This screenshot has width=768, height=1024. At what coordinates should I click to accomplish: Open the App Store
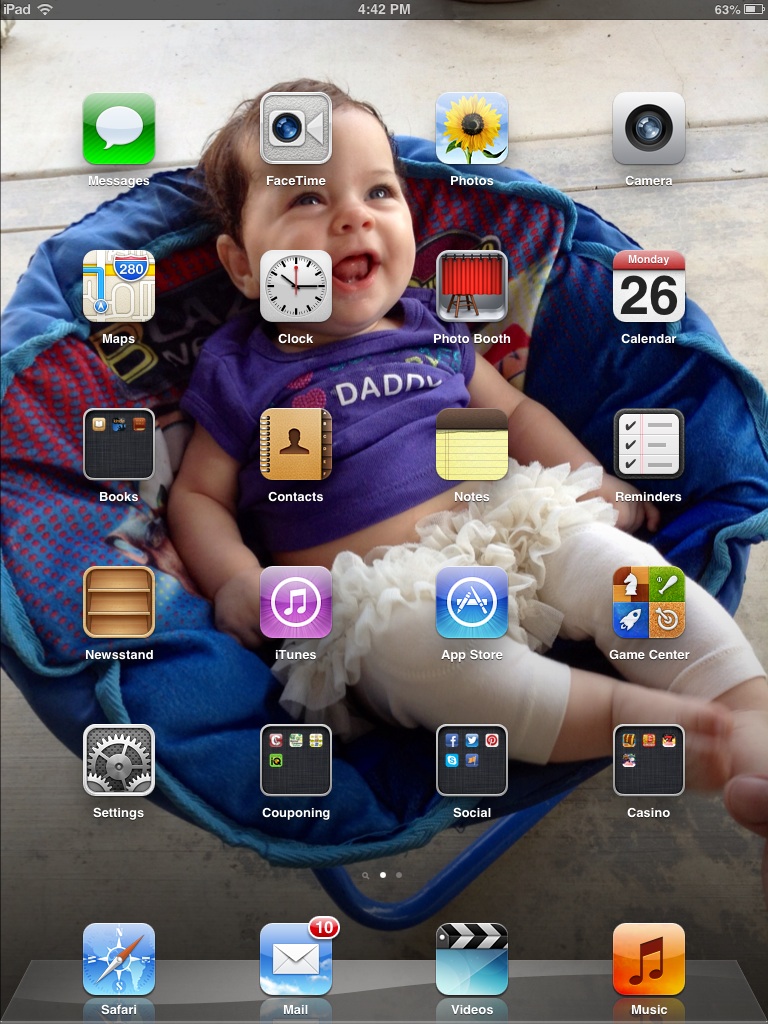pos(472,603)
